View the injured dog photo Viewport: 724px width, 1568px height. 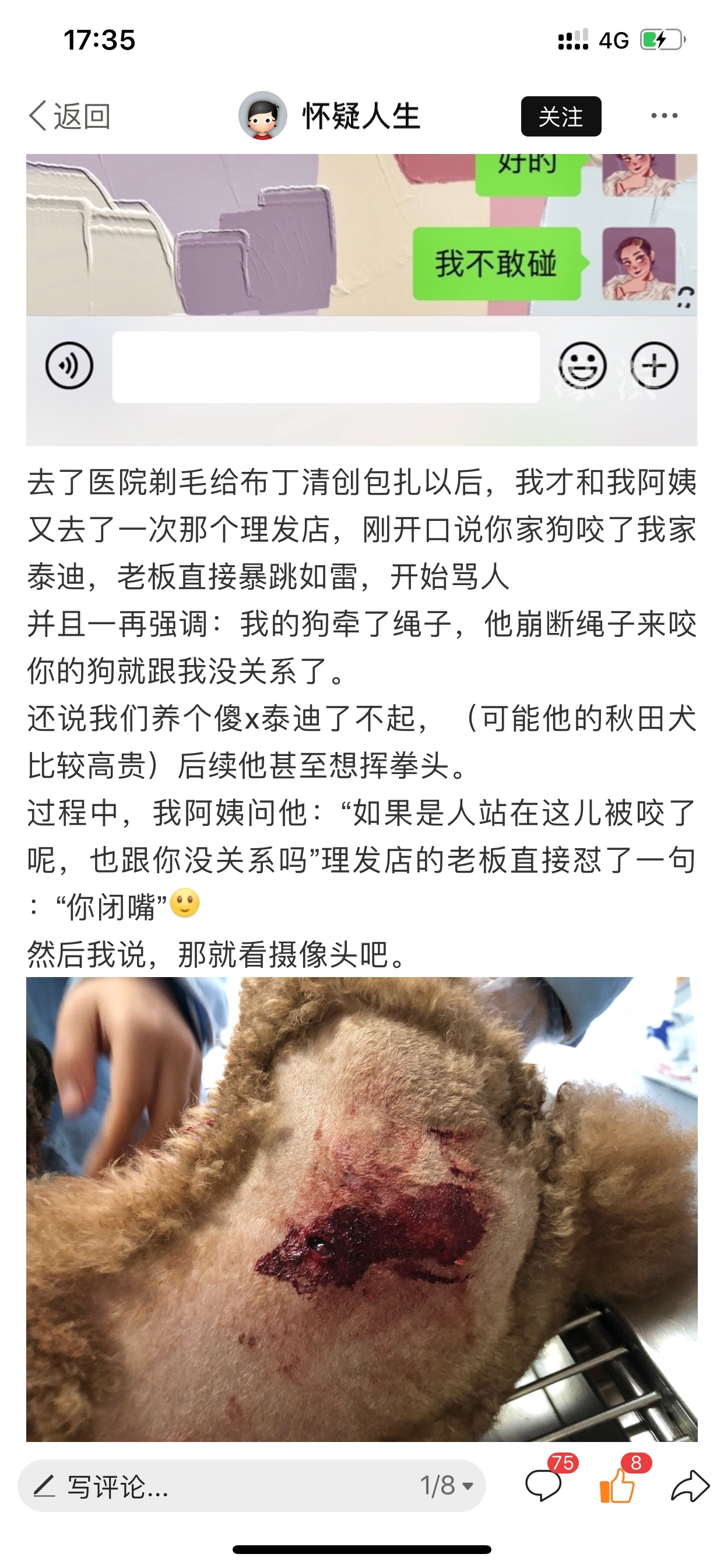[x=361, y=1209]
